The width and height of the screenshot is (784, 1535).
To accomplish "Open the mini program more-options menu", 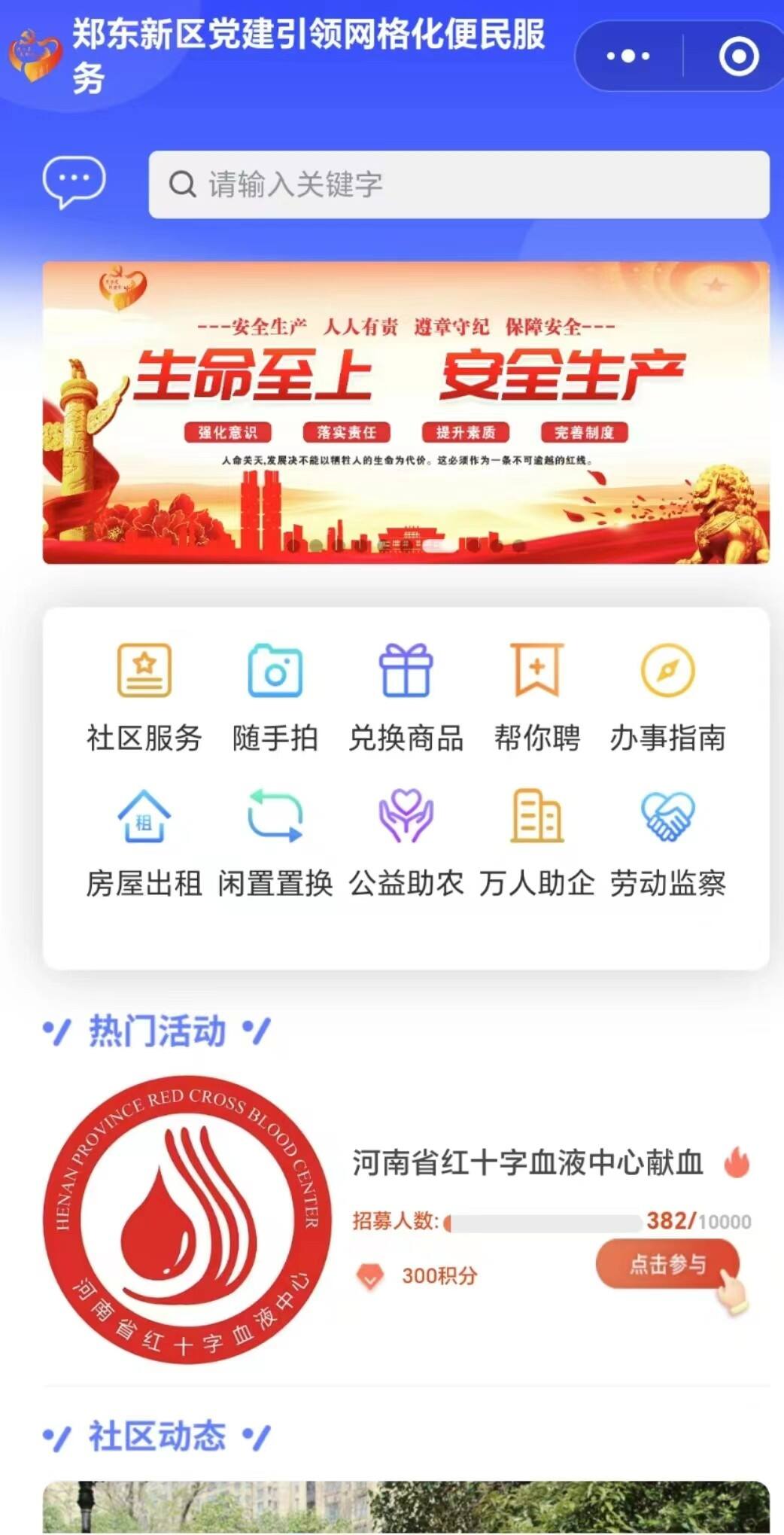I will click(628, 56).
